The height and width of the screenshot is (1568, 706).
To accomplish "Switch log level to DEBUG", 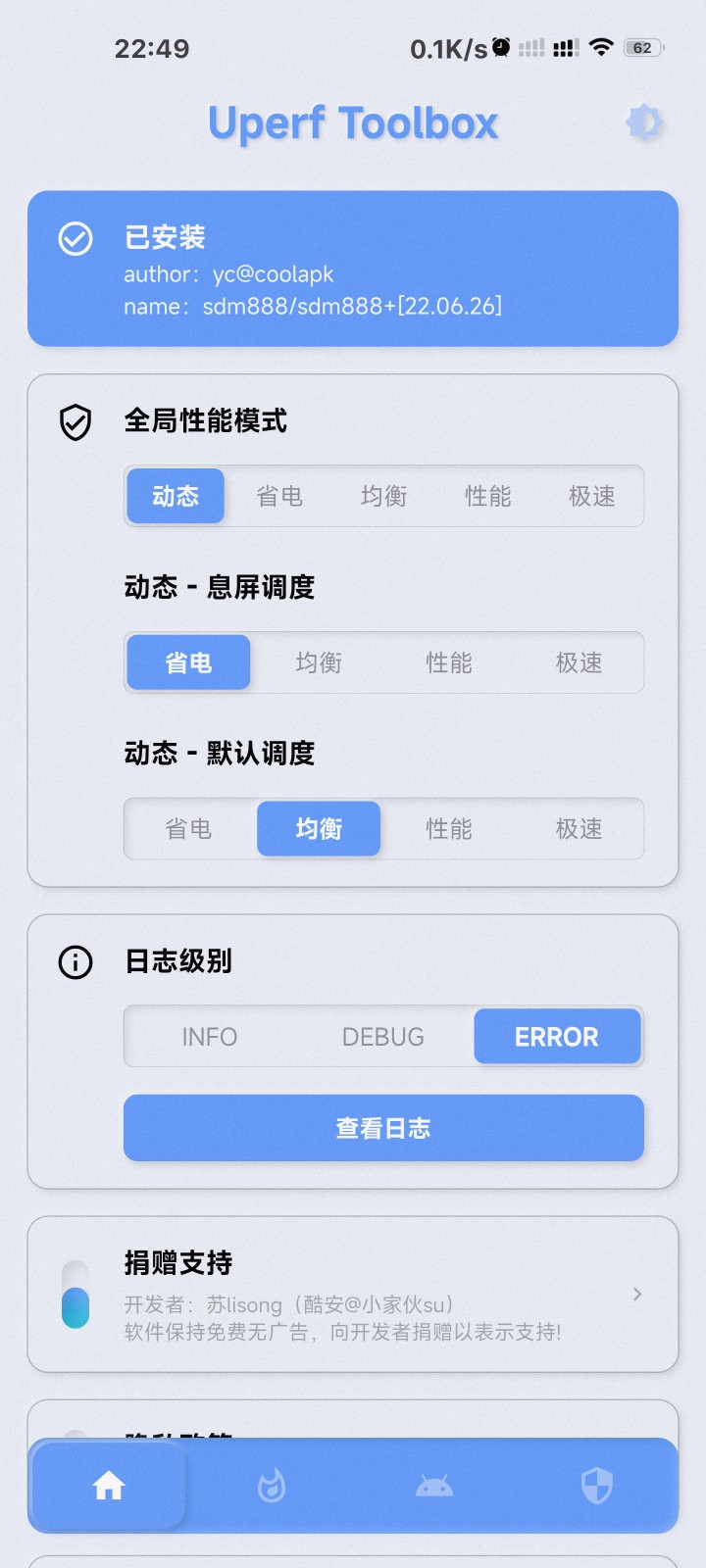I will click(x=382, y=1036).
